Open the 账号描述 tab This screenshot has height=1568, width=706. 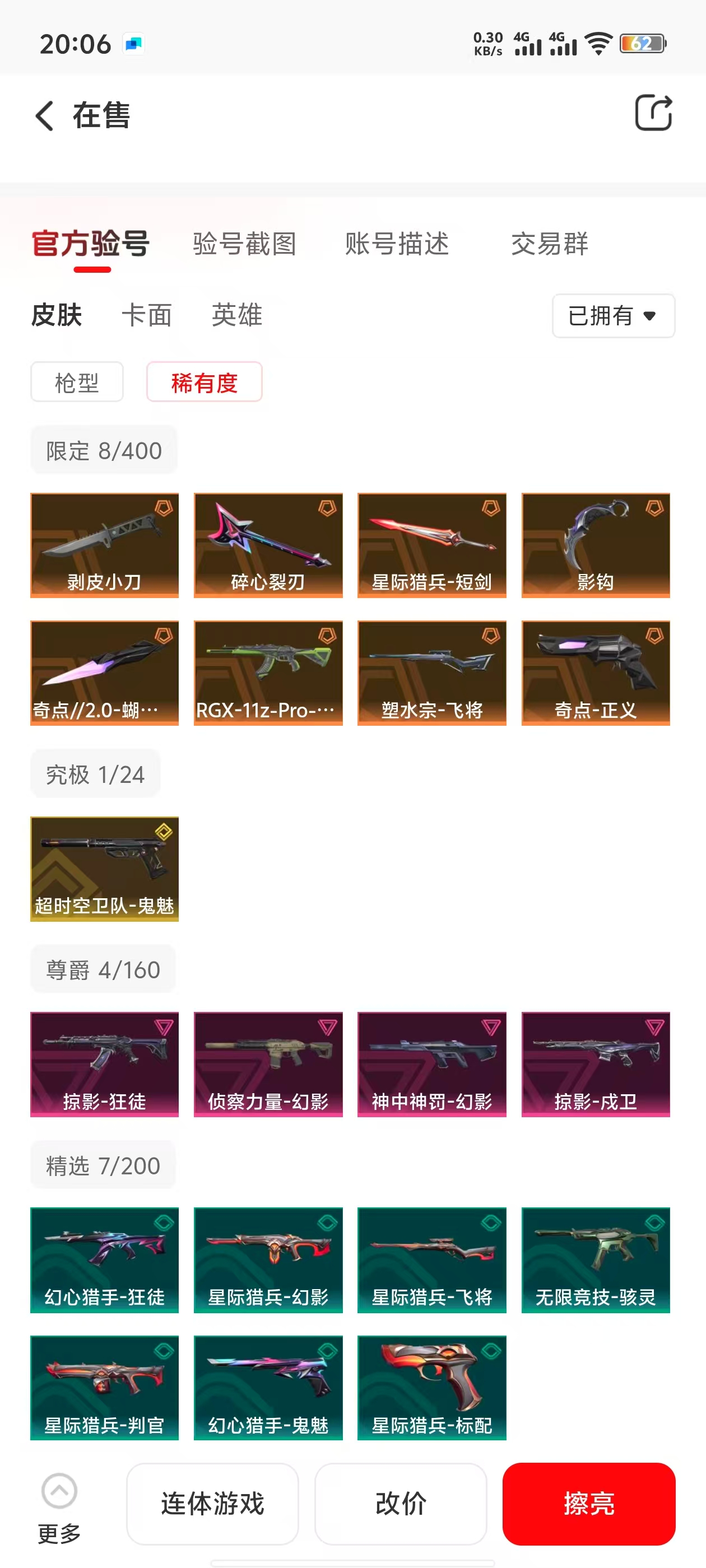[x=397, y=244]
